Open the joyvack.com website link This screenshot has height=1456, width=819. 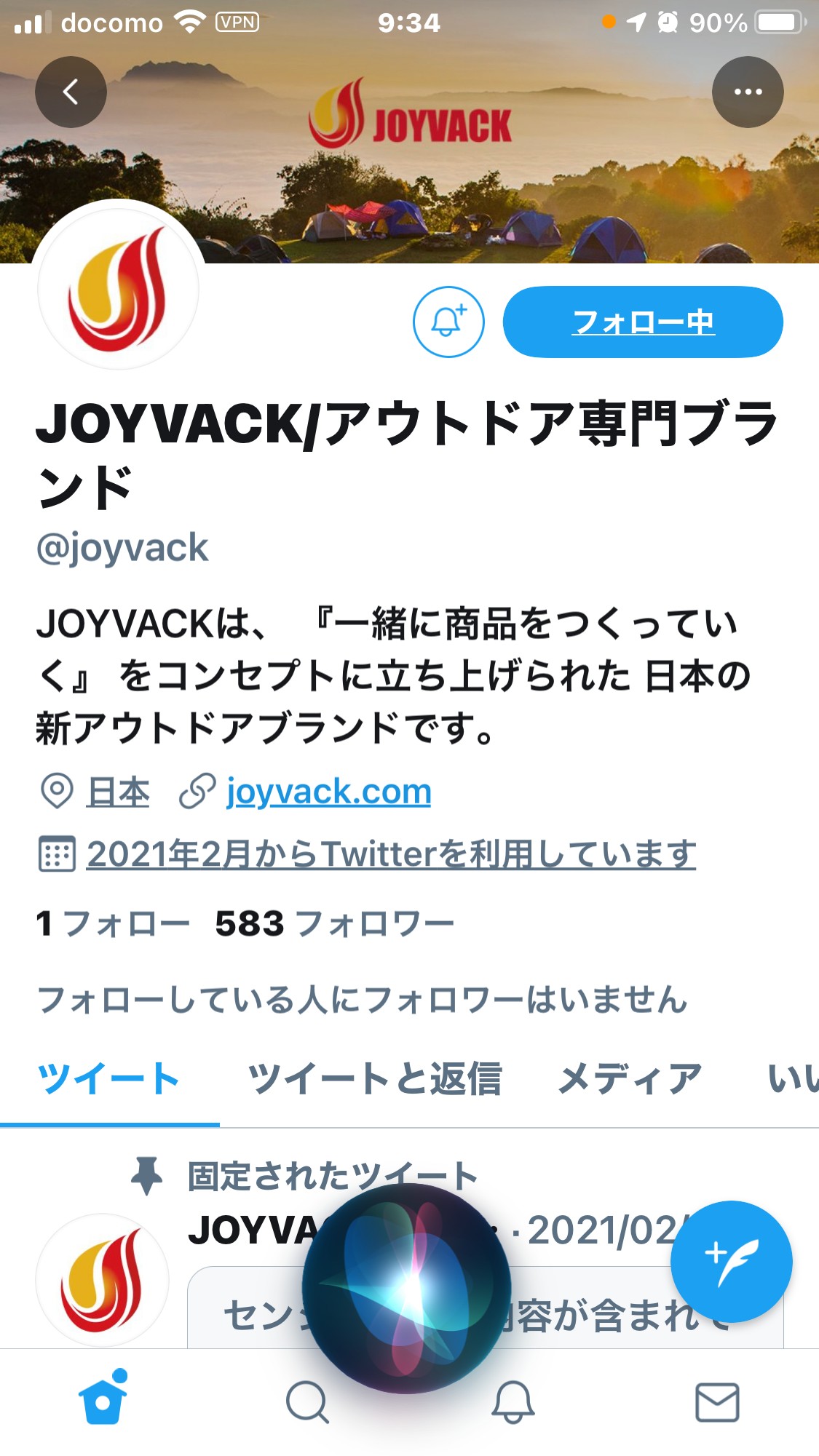tap(329, 792)
